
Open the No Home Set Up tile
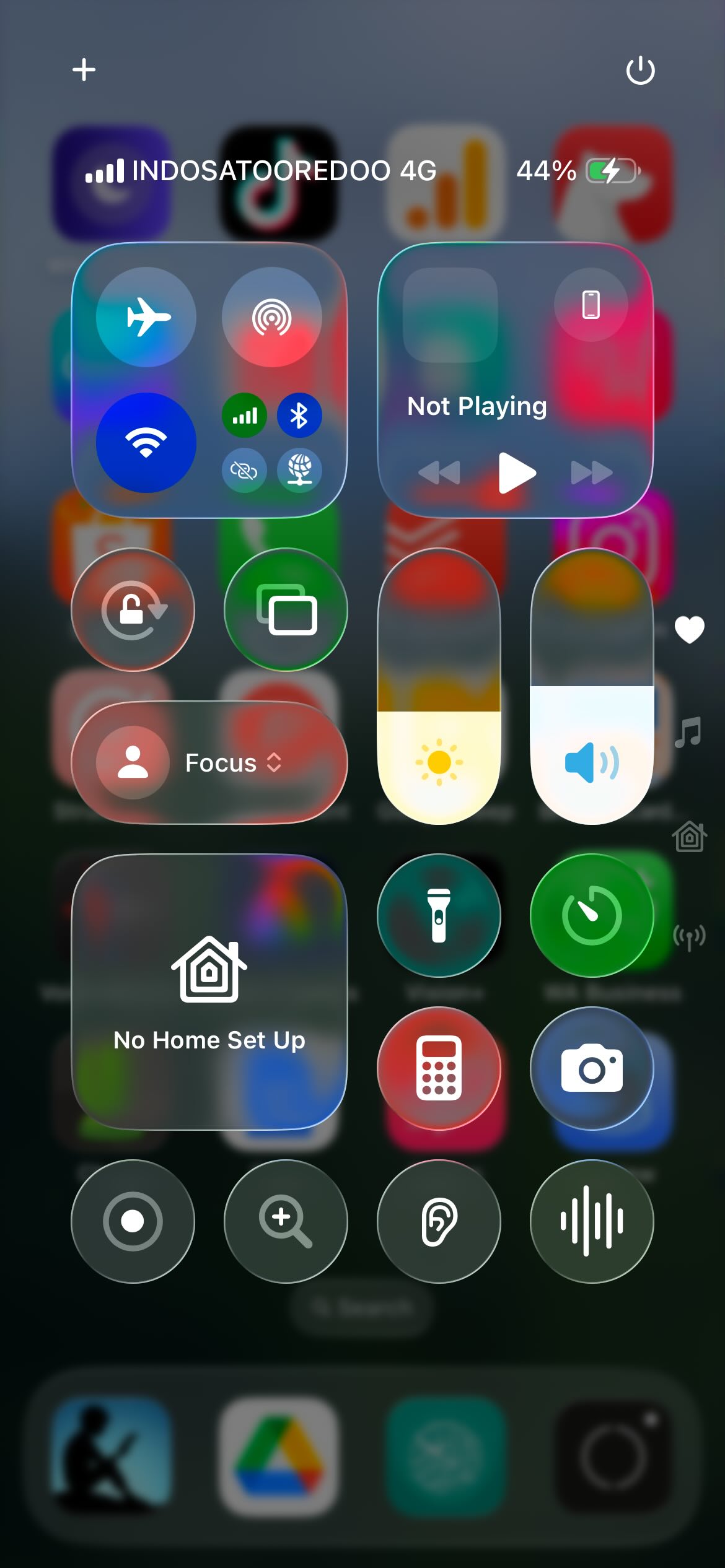209,992
